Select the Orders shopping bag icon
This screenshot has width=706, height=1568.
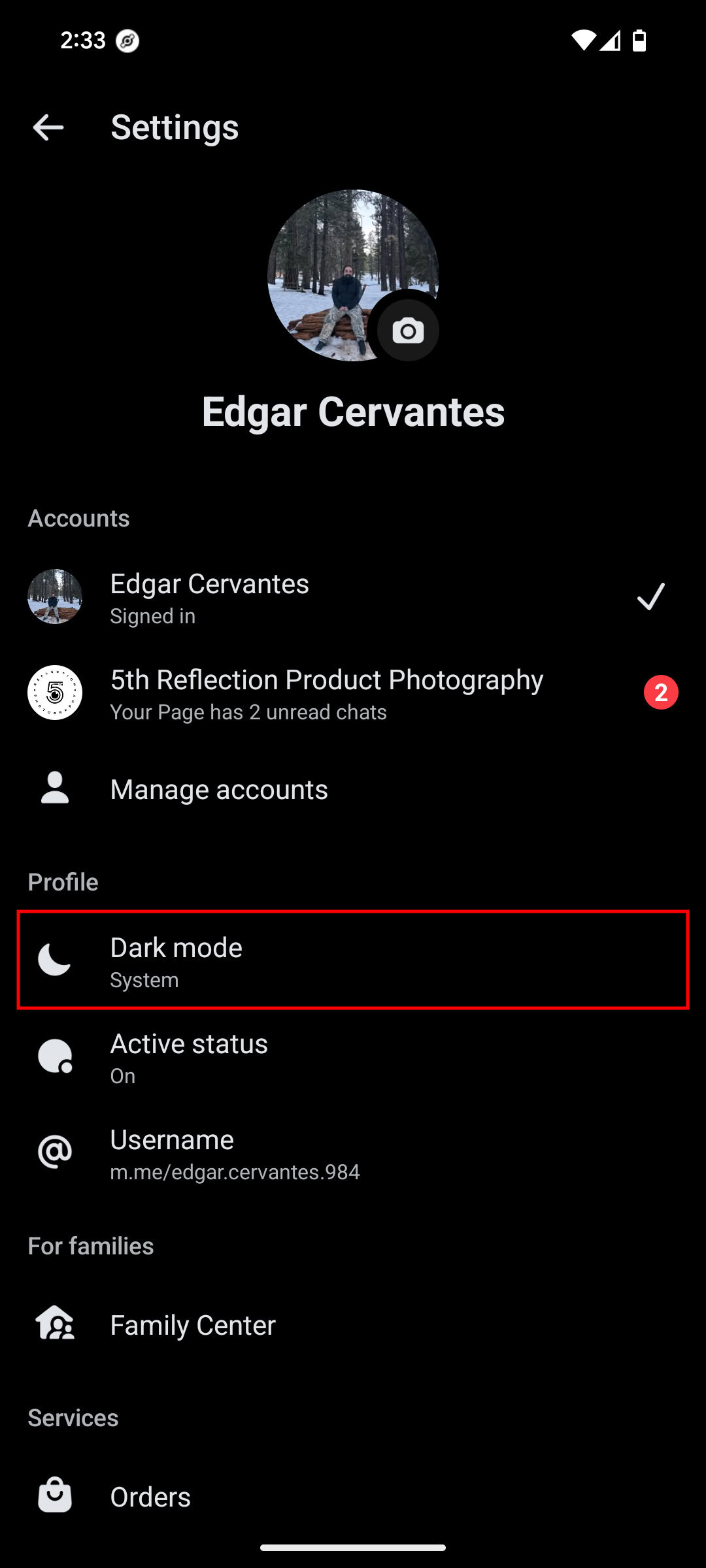pyautogui.click(x=55, y=1496)
